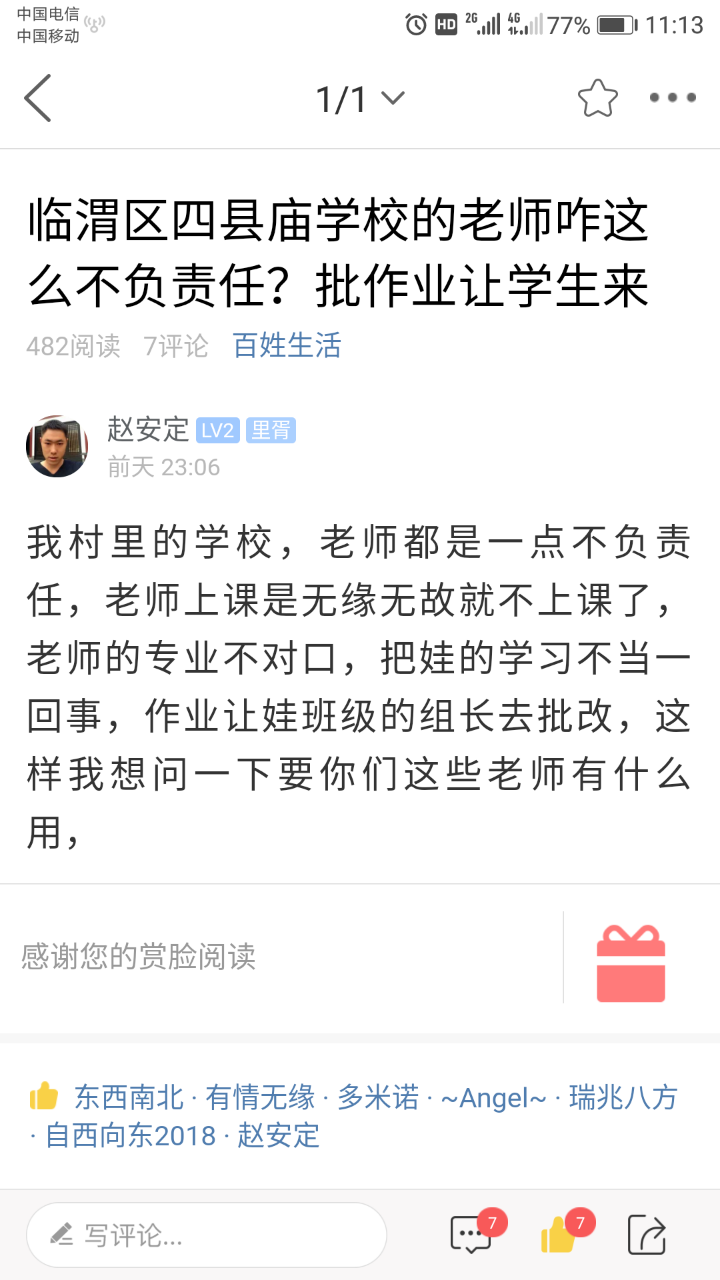Open liker 瑞兆八方's profile

point(623,1097)
